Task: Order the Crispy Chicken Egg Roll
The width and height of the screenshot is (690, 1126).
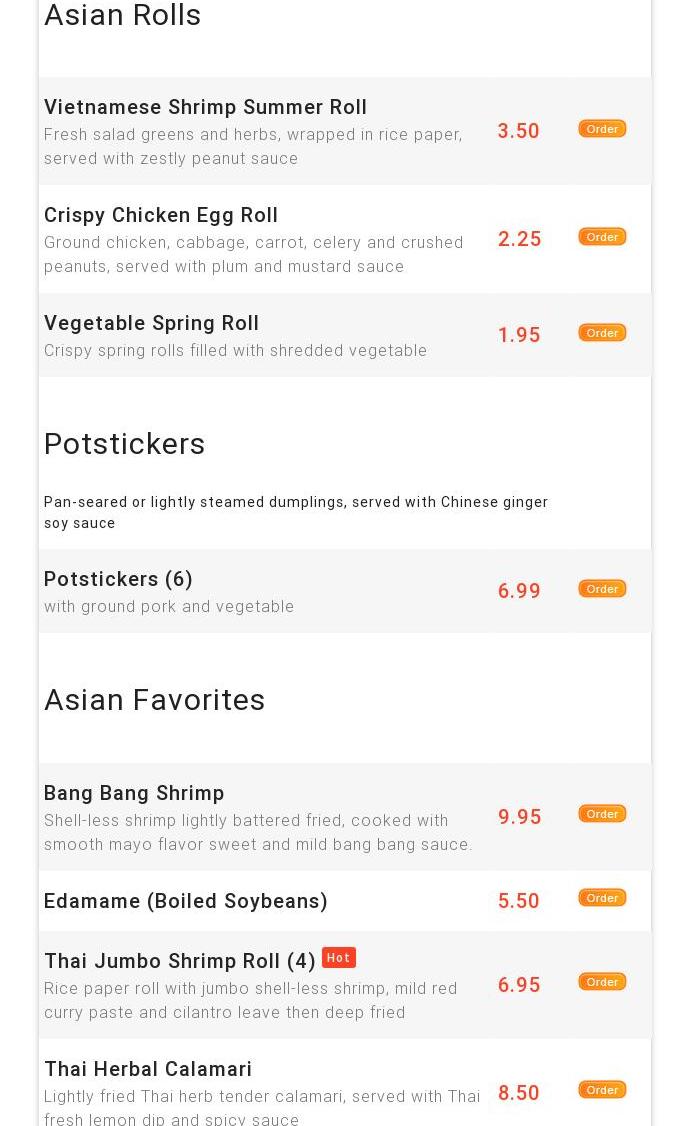Action: pos(602,237)
